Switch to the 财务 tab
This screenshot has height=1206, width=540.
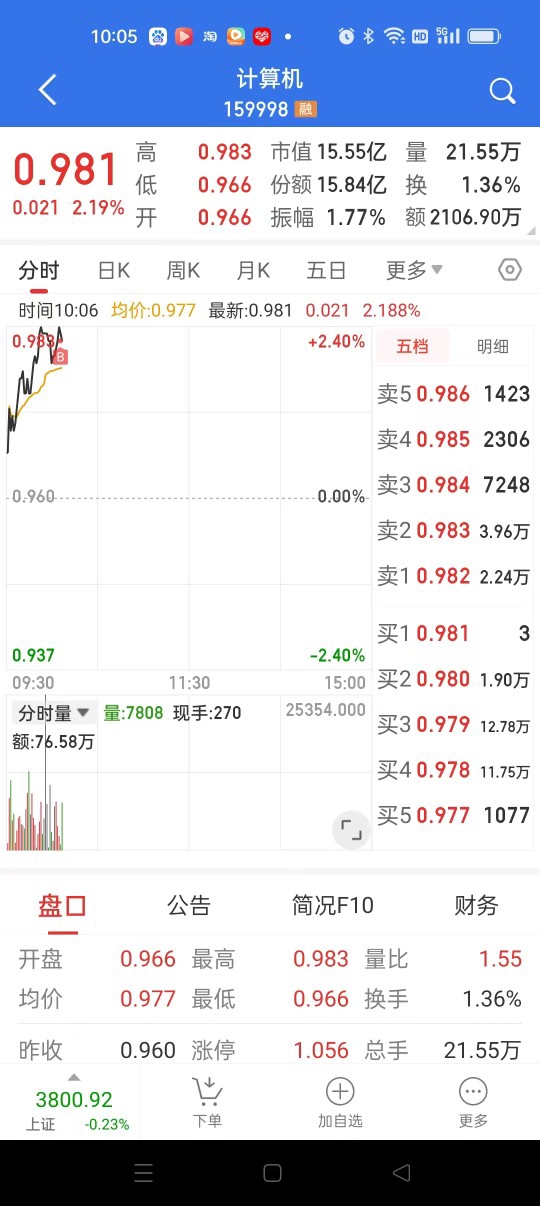coord(476,906)
